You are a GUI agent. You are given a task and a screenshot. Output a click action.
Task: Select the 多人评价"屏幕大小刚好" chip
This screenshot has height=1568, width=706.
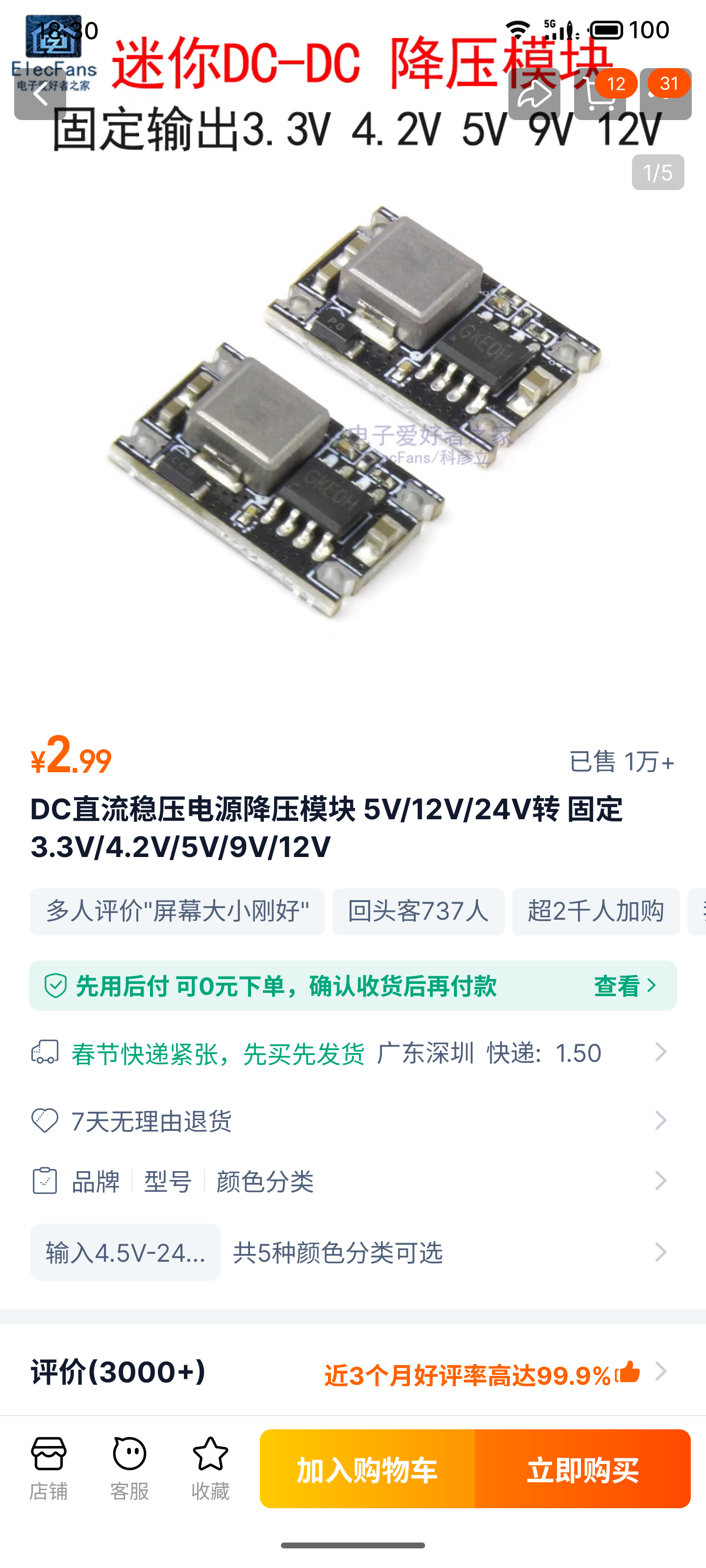(x=177, y=911)
